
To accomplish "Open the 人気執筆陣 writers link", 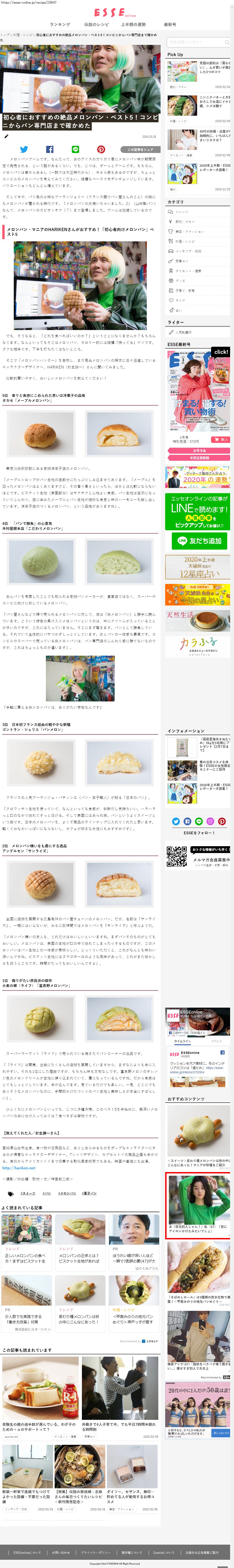I will point(184,332).
